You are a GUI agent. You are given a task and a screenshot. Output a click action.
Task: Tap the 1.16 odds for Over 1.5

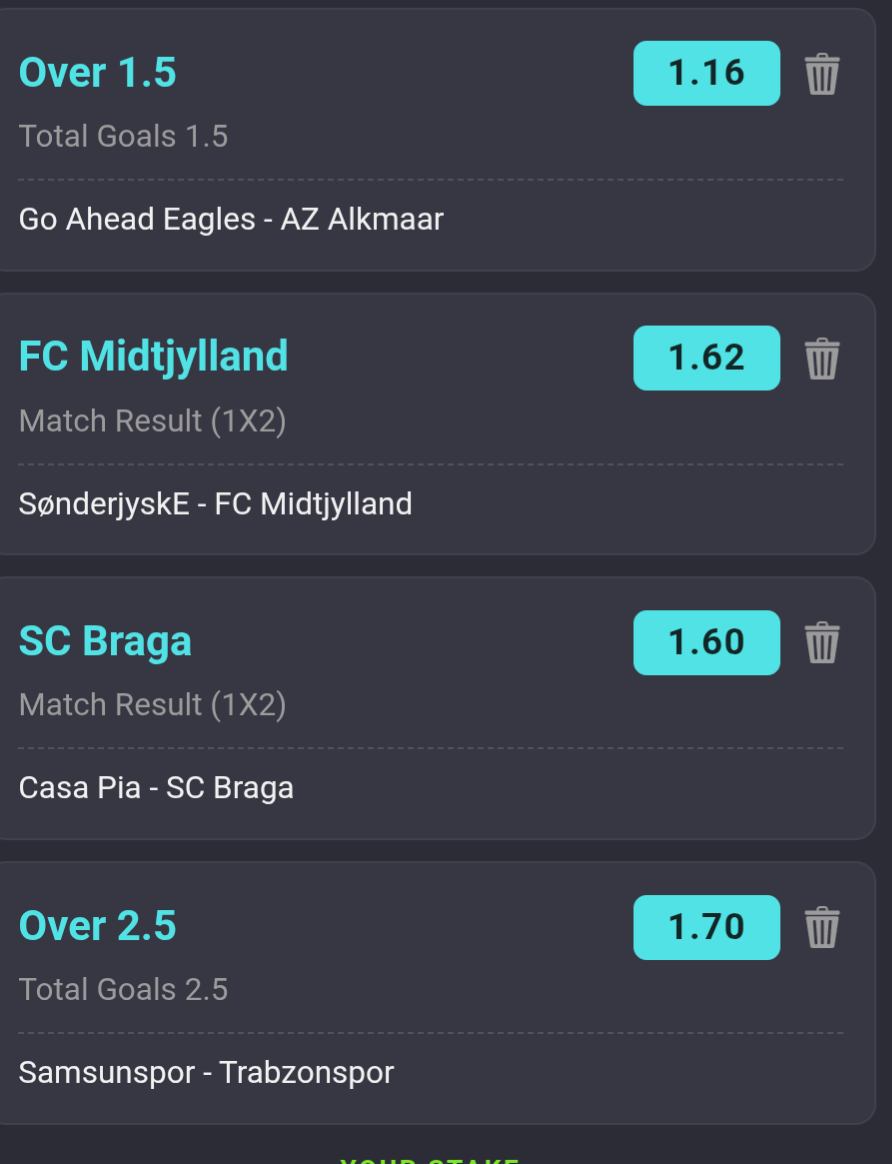706,73
